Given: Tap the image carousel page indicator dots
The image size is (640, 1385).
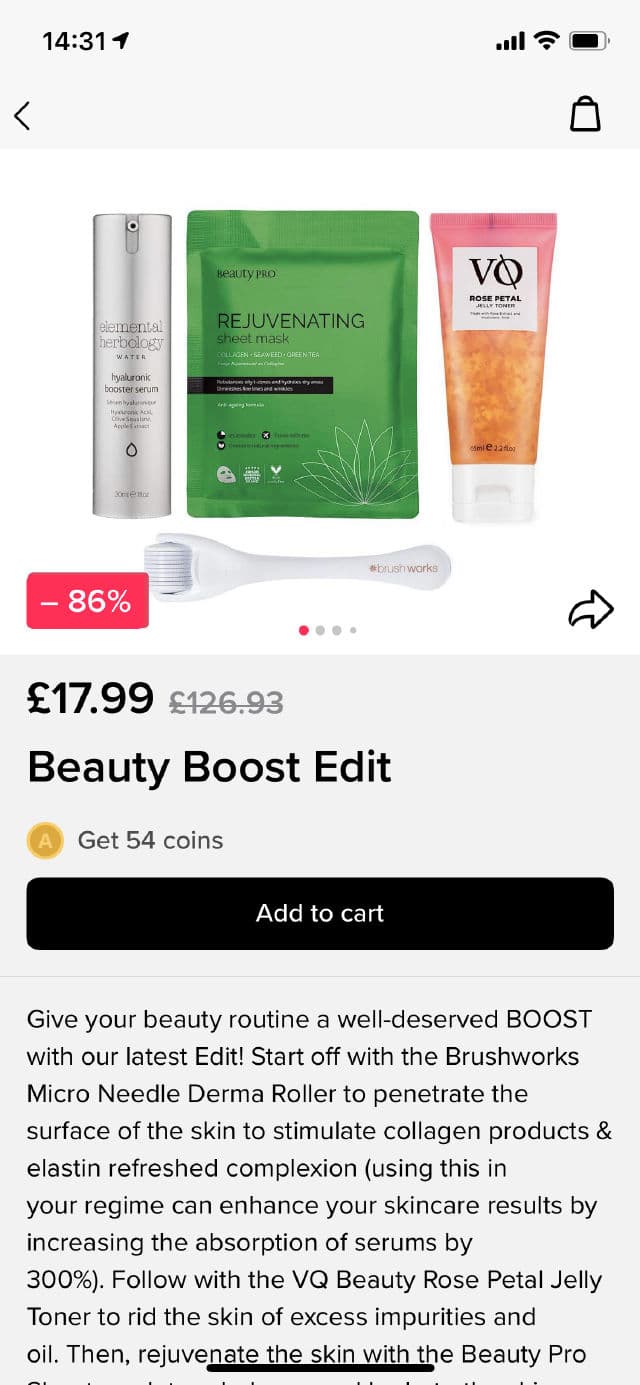Looking at the screenshot, I should click(328, 630).
